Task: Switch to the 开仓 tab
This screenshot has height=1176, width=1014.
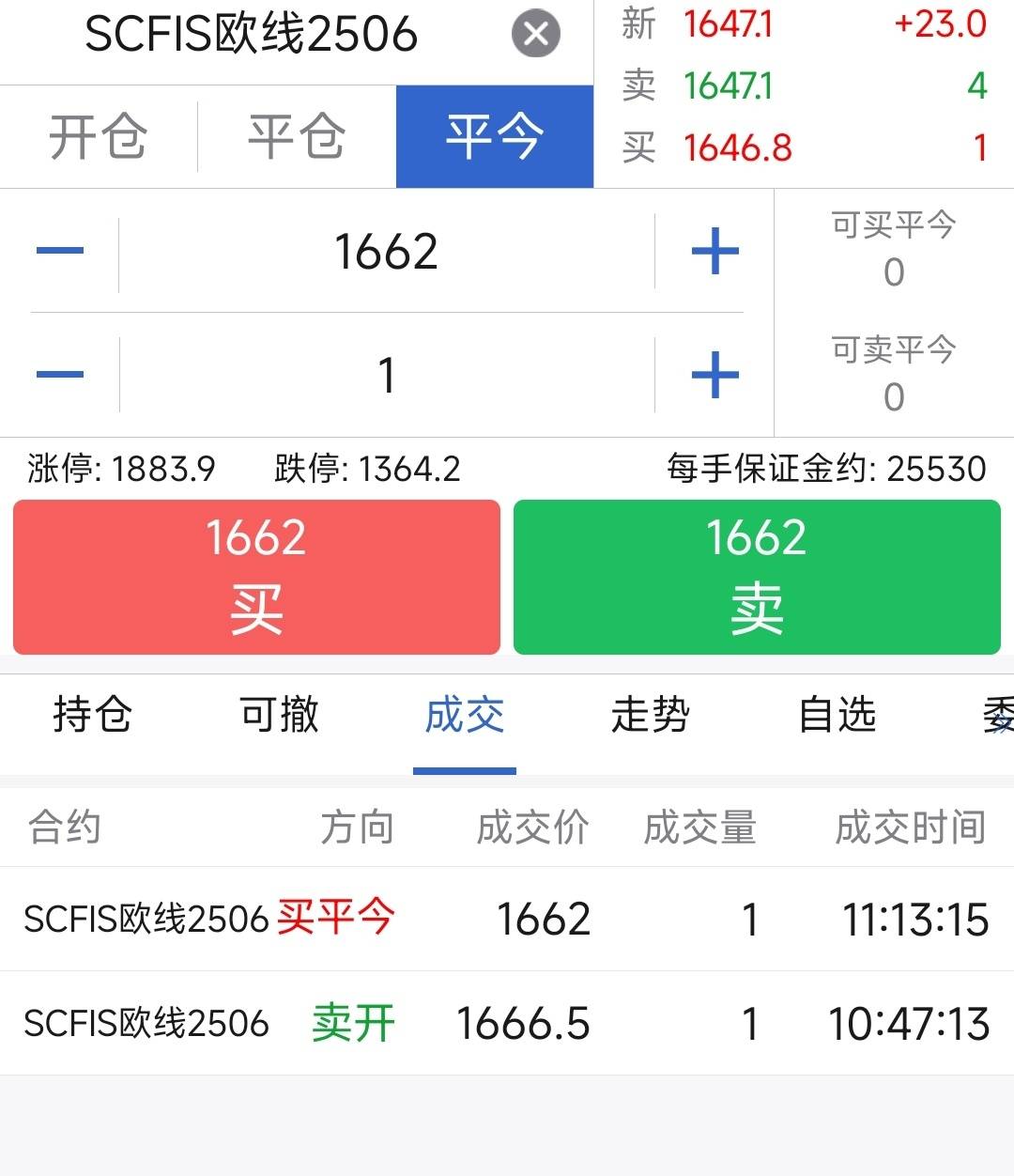Action: coord(98,137)
